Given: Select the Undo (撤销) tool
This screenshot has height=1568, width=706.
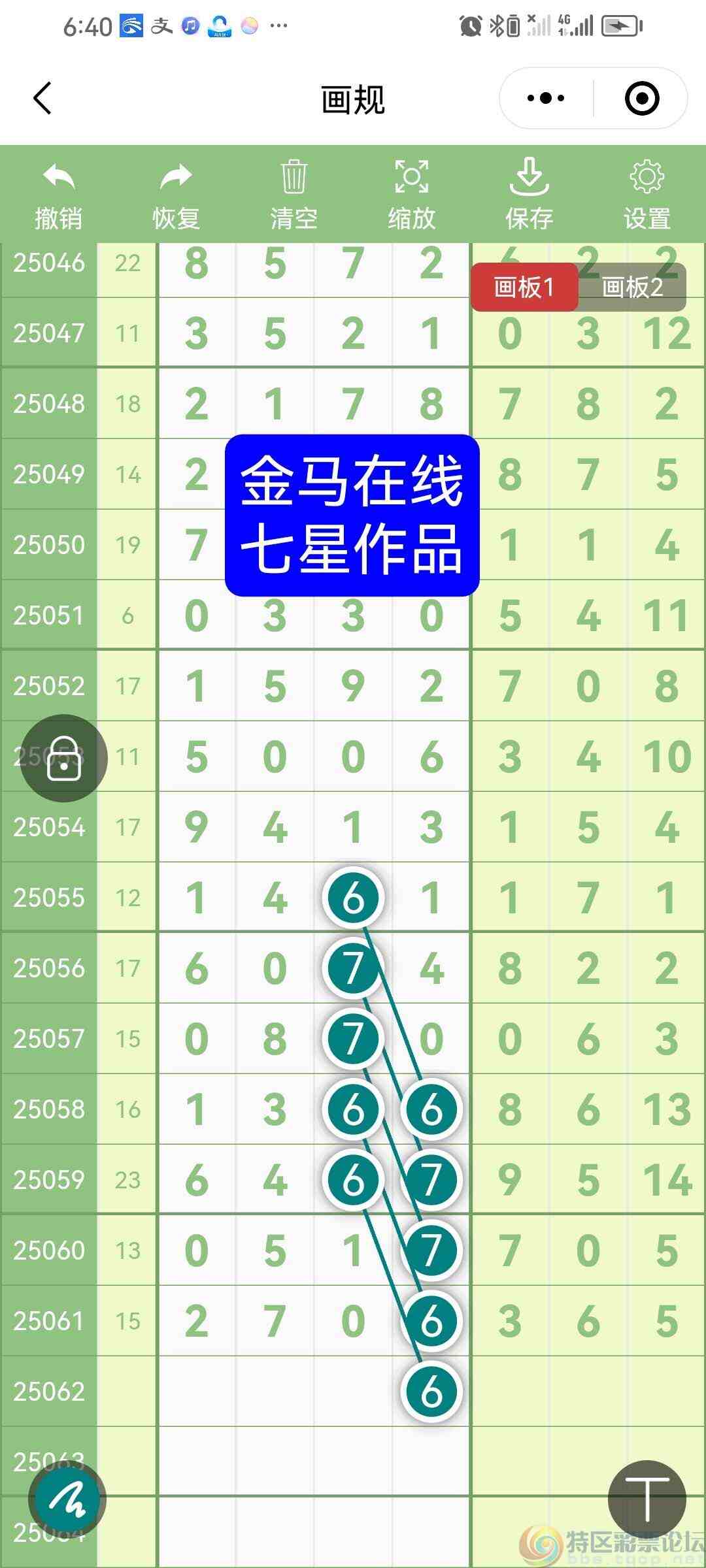Looking at the screenshot, I should pyautogui.click(x=58, y=193).
